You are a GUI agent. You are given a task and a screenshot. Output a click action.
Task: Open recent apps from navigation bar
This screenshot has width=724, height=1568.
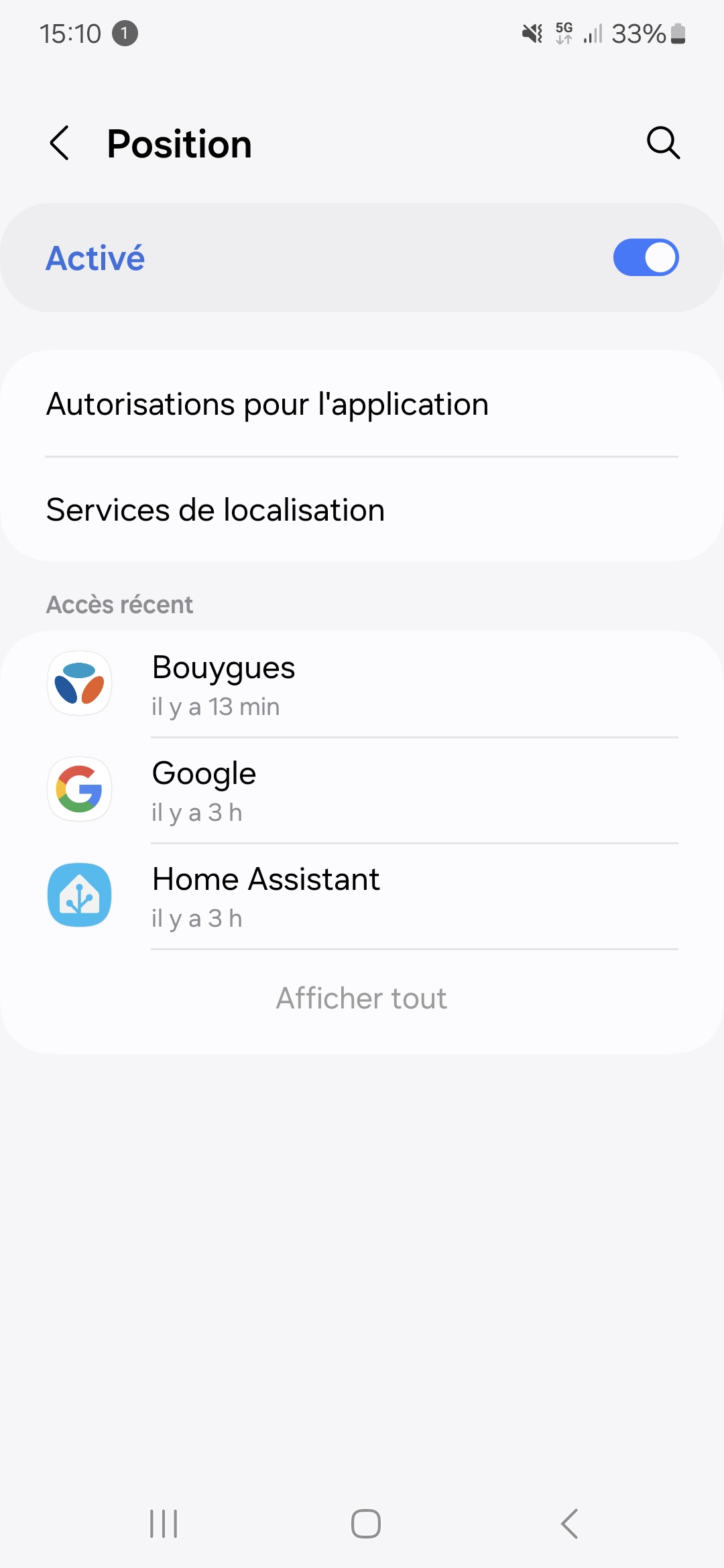(164, 1524)
